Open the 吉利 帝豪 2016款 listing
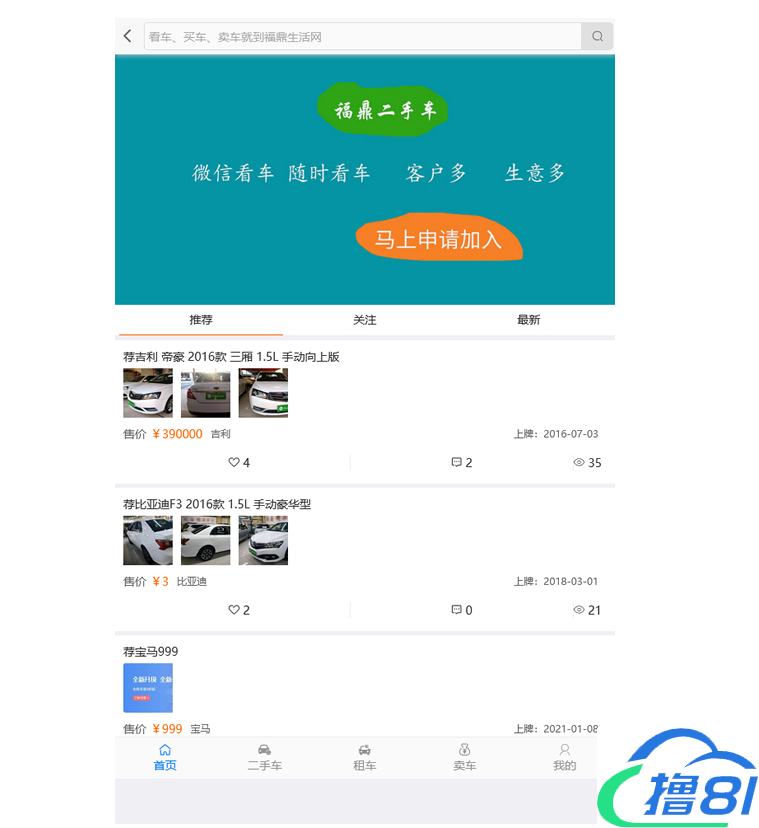This screenshot has height=828, width=759. click(x=231, y=357)
